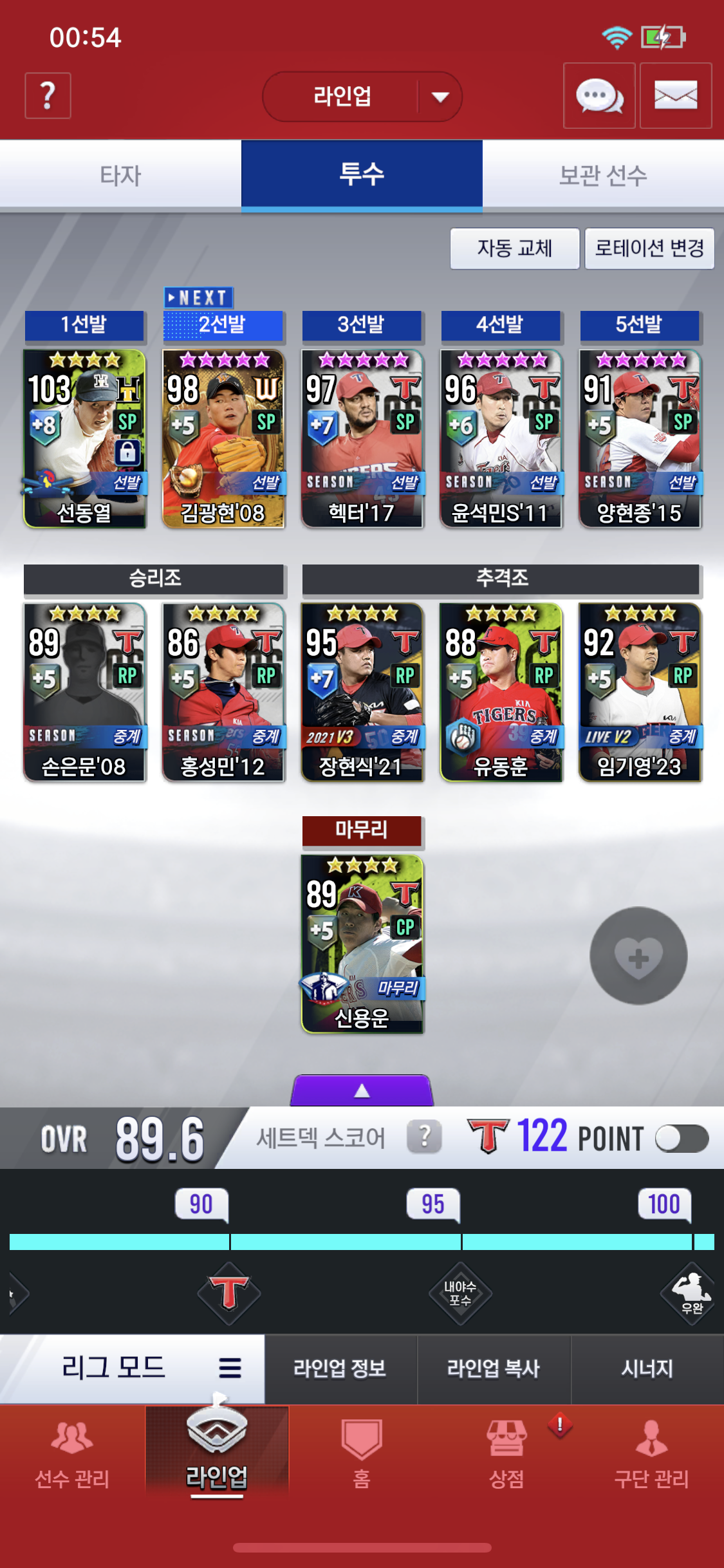Switch to the 타자 tab
The width and height of the screenshot is (724, 1568).
(x=120, y=175)
